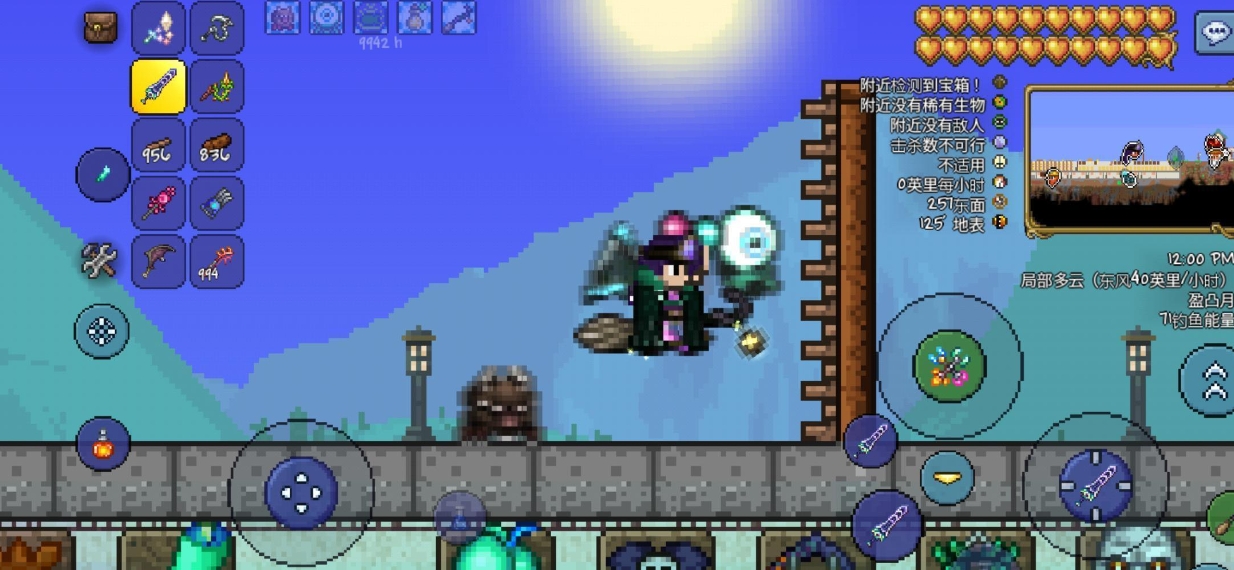The image size is (1234, 570).
Task: Tap the green weapon attack joystick
Action: [x=949, y=366]
